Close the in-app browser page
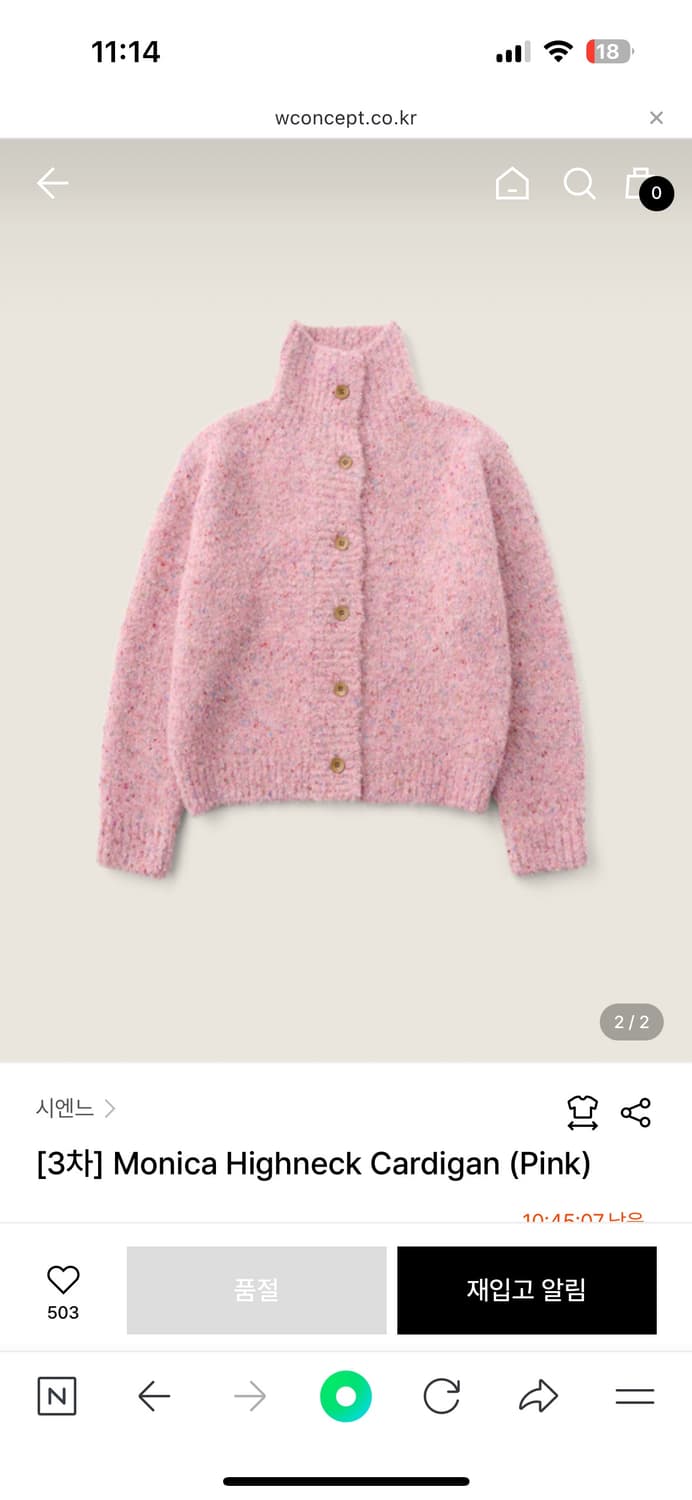Viewport: 692px width, 1500px height. click(x=656, y=118)
